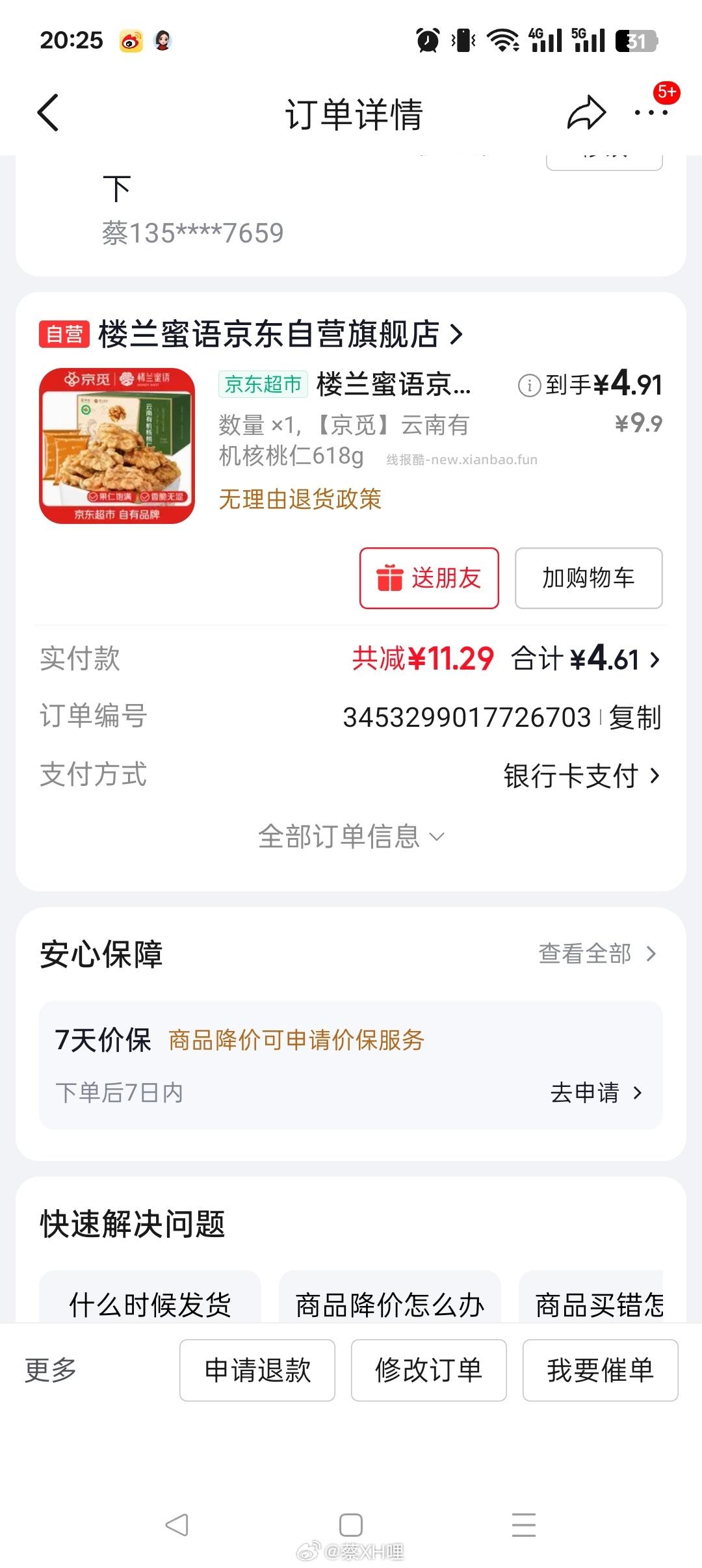702x1568 pixels.
Task: Tap the 自营 red badge
Action: 64,334
